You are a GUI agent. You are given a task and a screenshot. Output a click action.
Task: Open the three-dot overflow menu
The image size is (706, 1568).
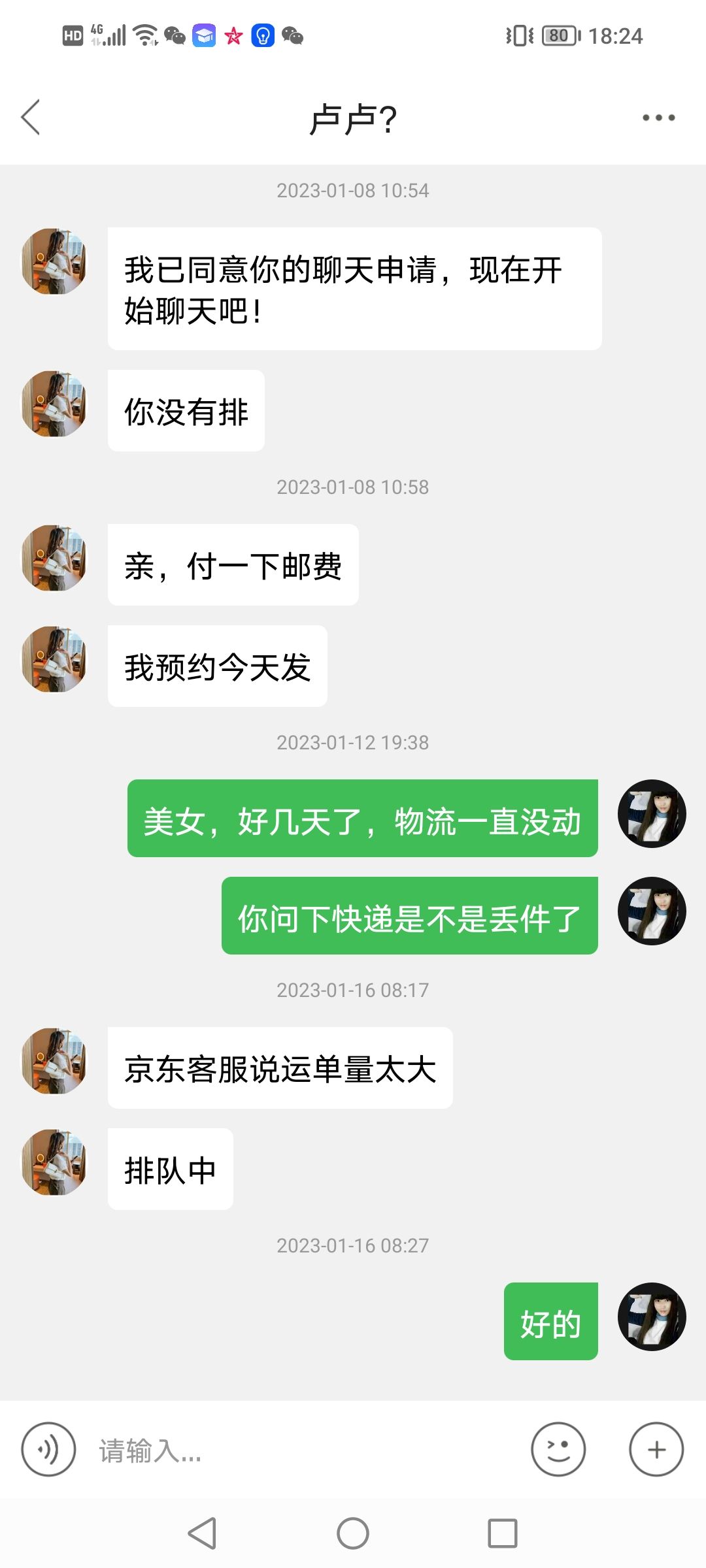(658, 118)
